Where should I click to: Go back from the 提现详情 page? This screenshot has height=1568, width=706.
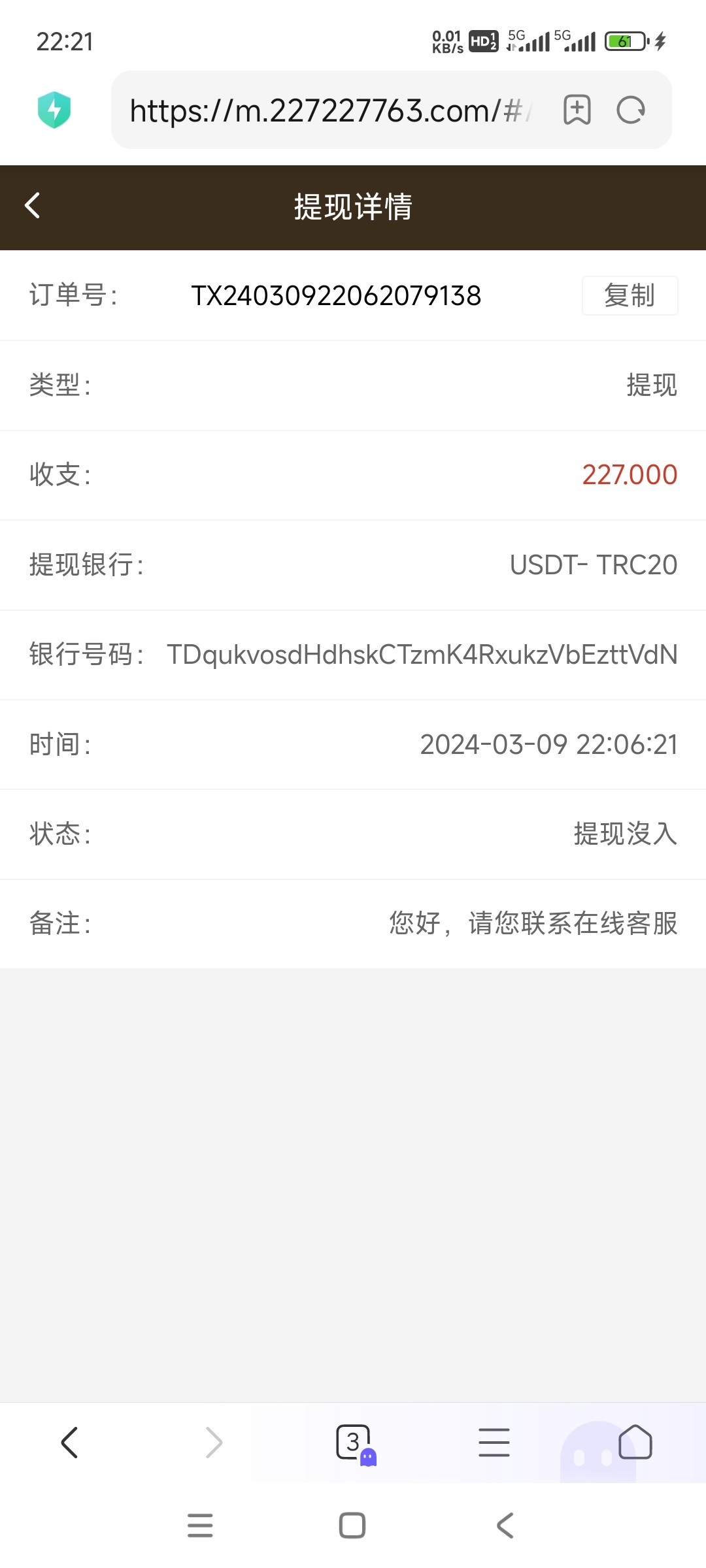pyautogui.click(x=33, y=206)
